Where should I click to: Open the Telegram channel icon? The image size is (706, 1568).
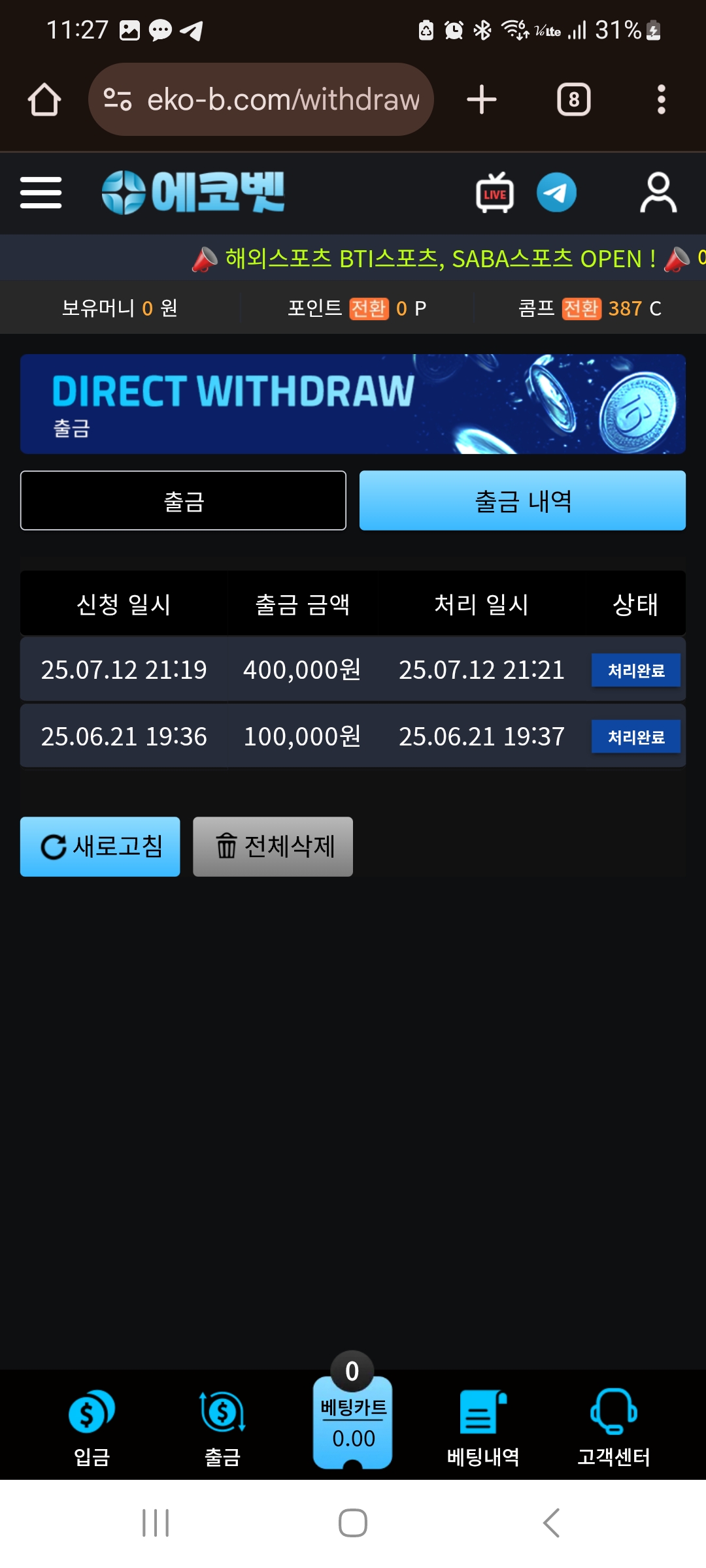[x=556, y=193]
